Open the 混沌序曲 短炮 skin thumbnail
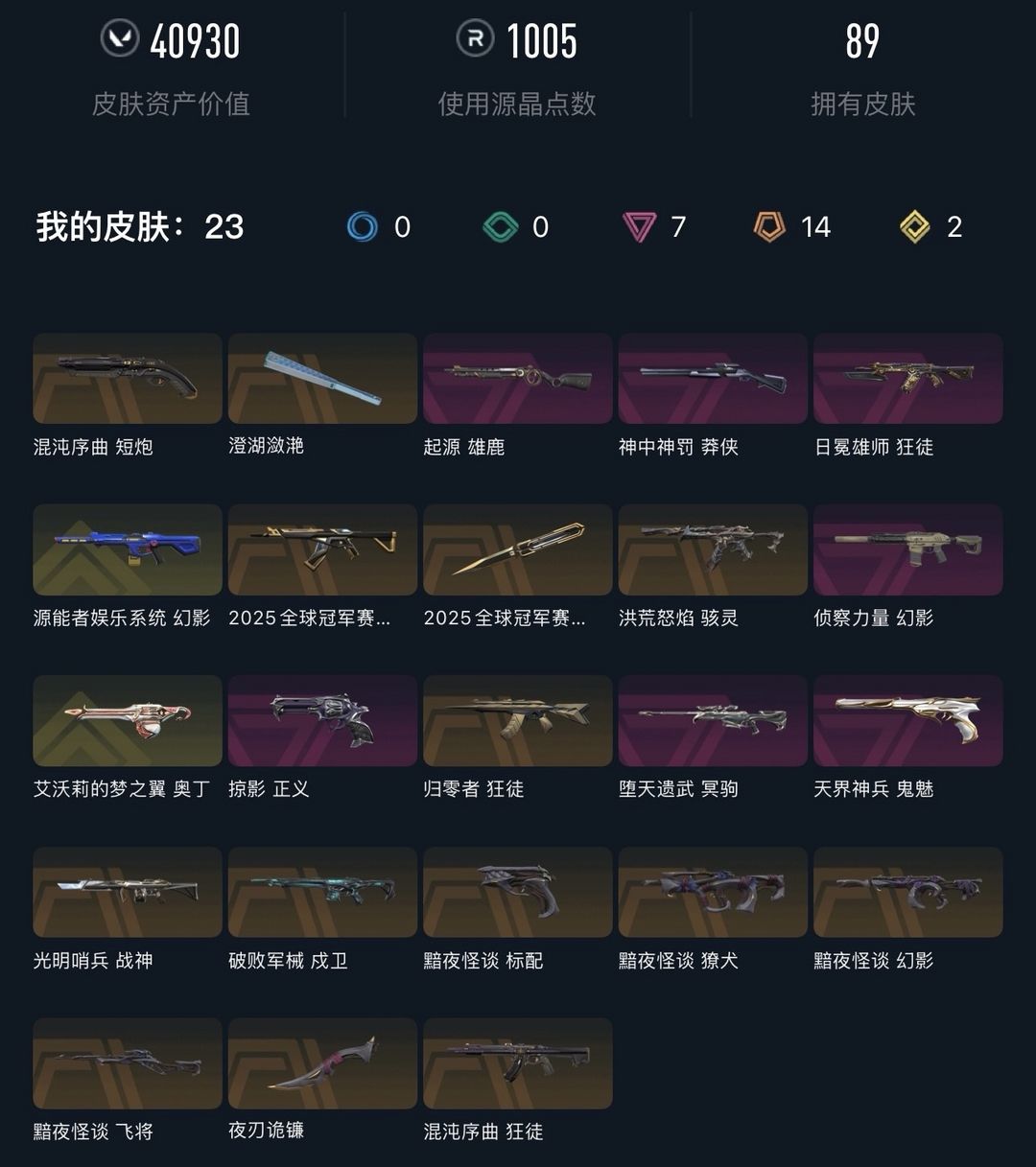Viewport: 1036px width, 1167px height. click(x=126, y=378)
